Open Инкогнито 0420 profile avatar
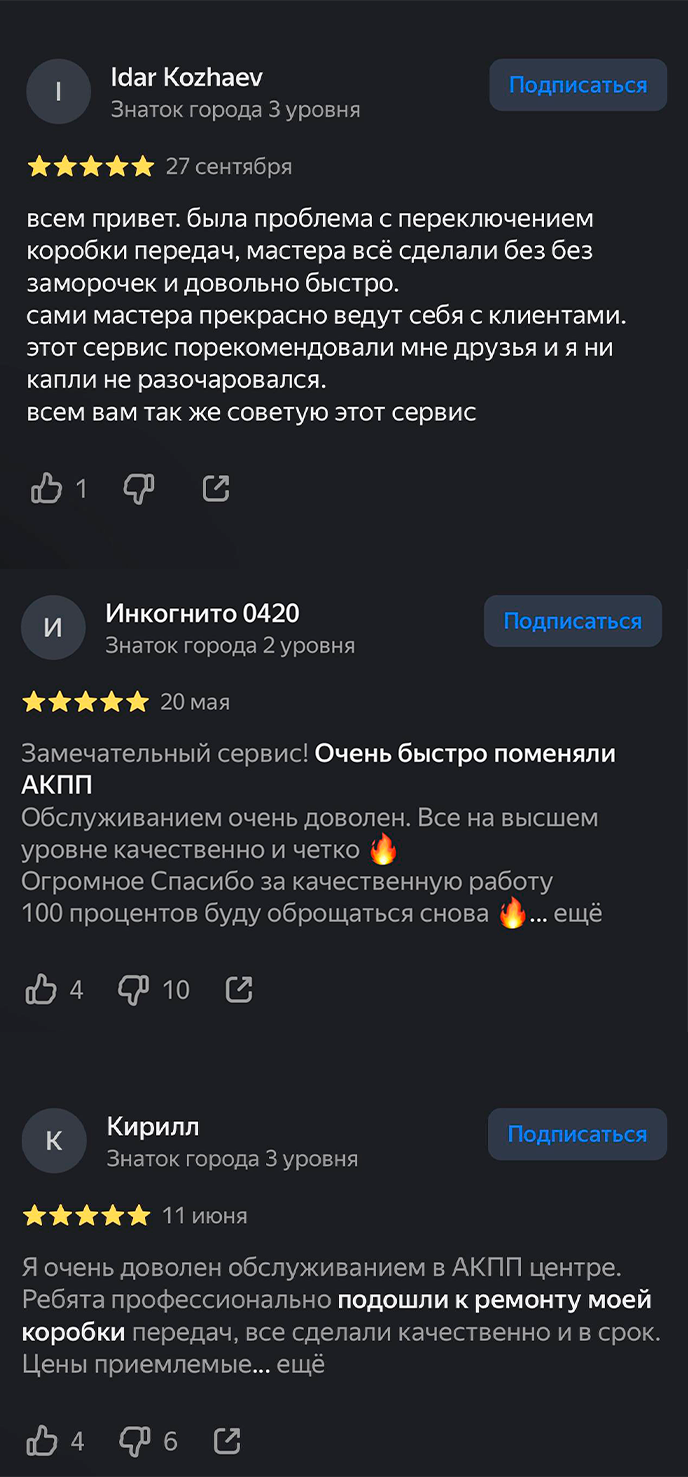Viewport: 688px width, 1477px height. (x=53, y=627)
